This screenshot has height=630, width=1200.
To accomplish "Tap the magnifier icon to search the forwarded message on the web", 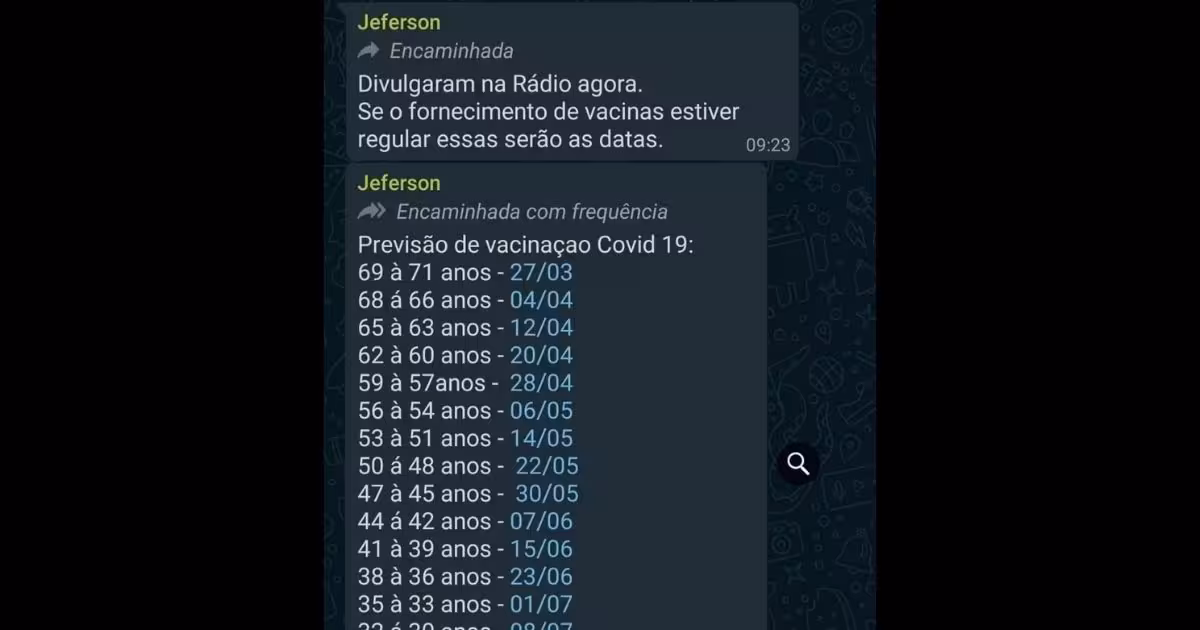I will click(x=798, y=464).
